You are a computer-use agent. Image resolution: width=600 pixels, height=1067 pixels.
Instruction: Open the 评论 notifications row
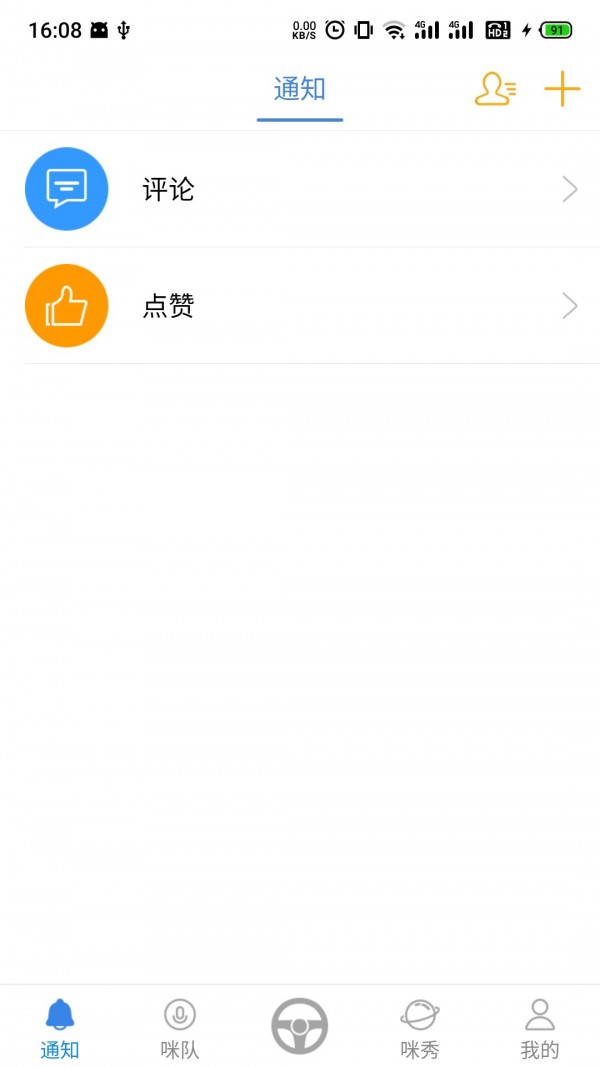[300, 189]
